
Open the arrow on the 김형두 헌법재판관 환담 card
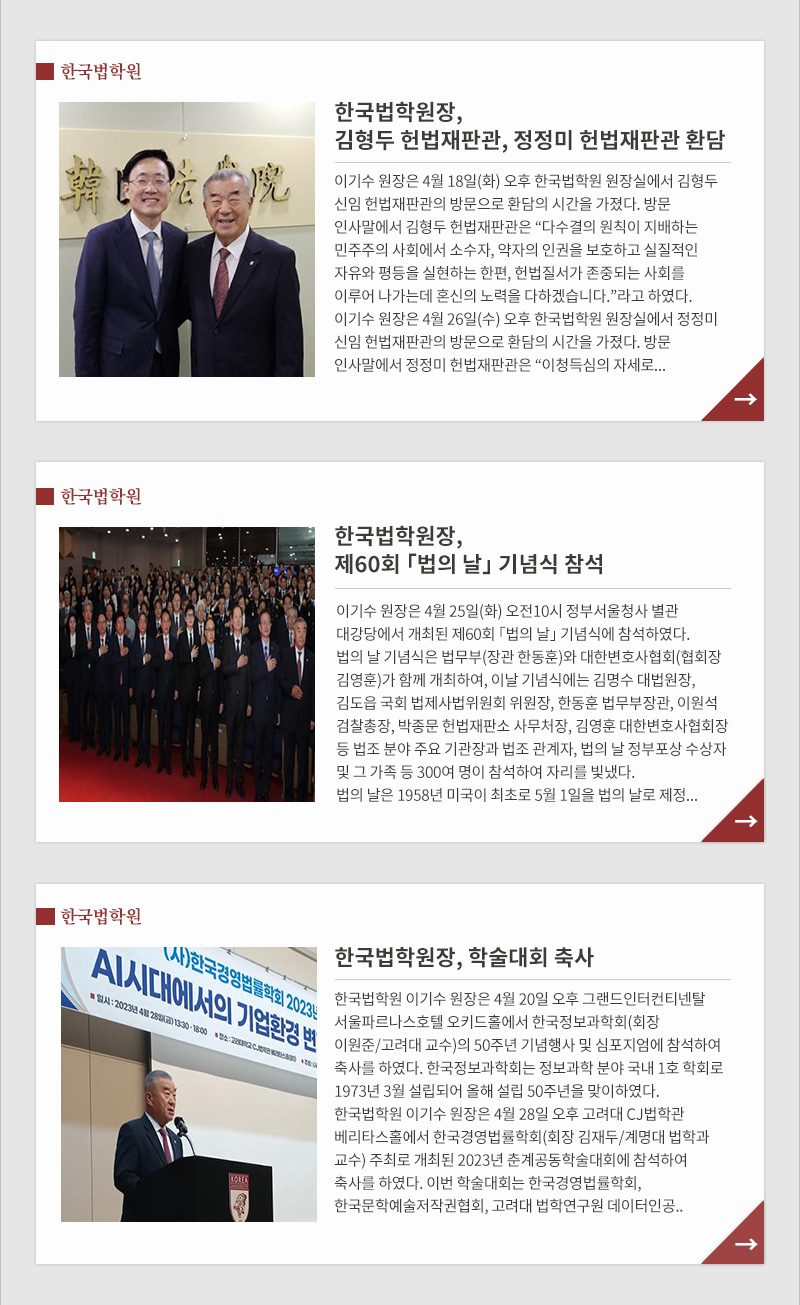point(744,399)
